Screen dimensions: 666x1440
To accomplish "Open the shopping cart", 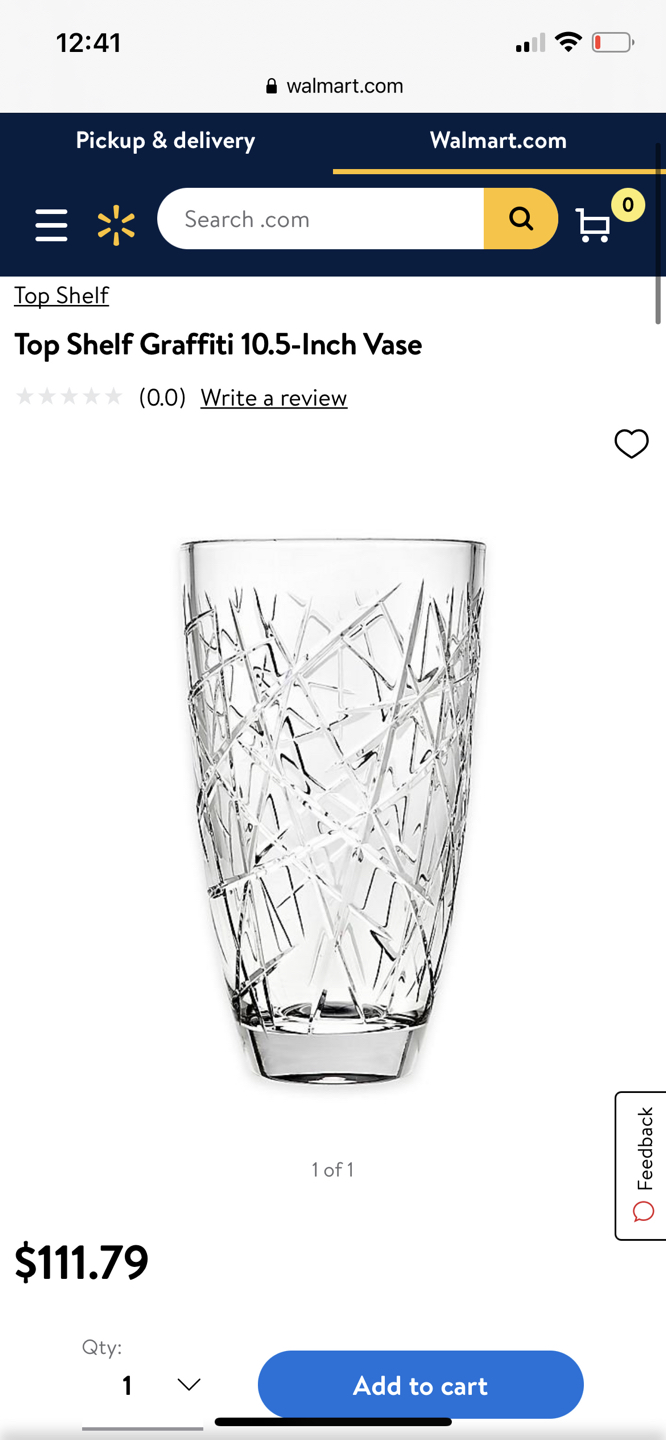I will [x=596, y=224].
